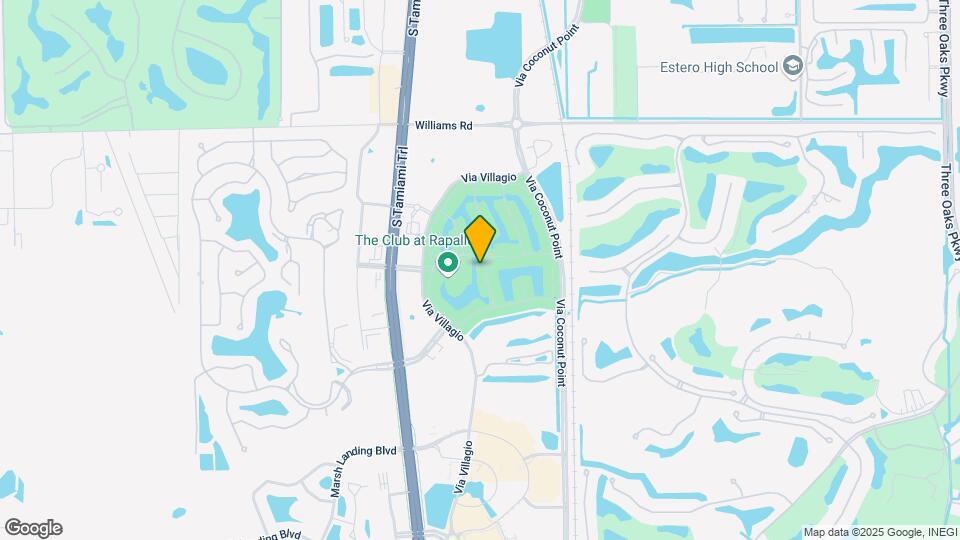Select Estero High School place marker
960x540 pixels.
click(x=793, y=66)
